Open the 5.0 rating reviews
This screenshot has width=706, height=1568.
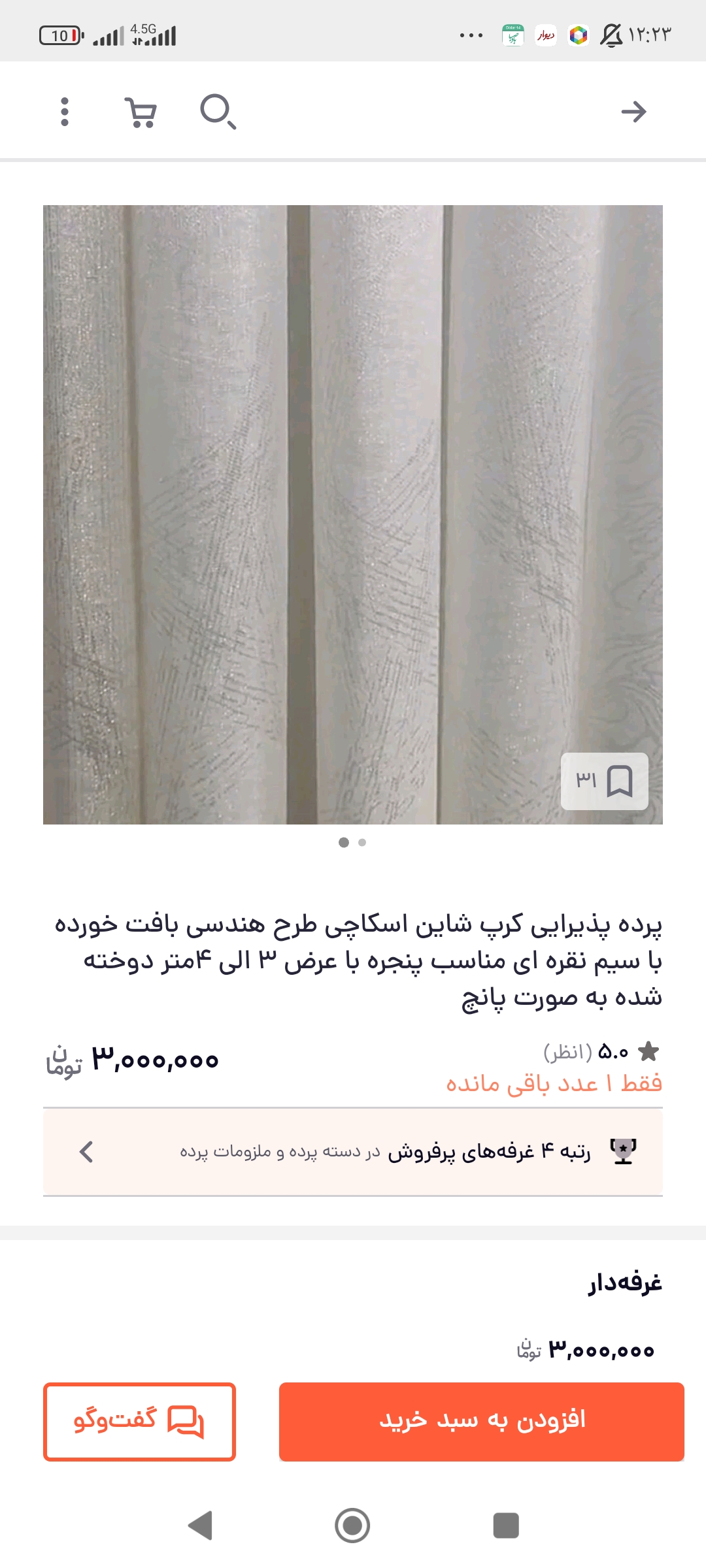point(601,1052)
